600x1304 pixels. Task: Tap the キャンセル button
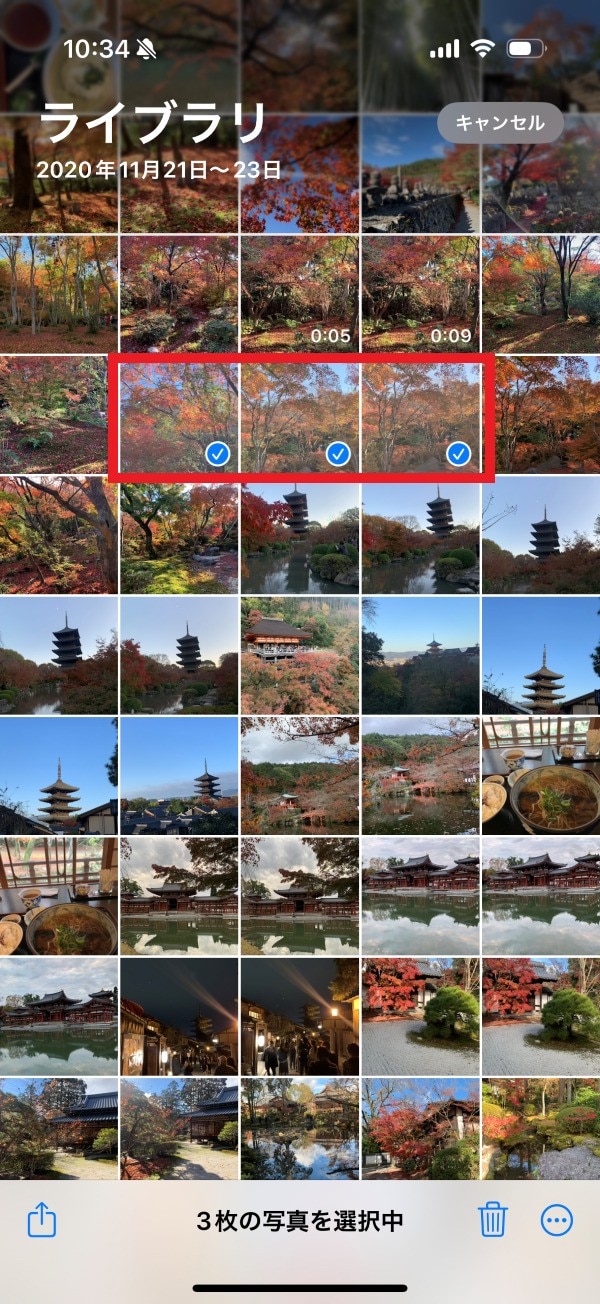[x=500, y=123]
